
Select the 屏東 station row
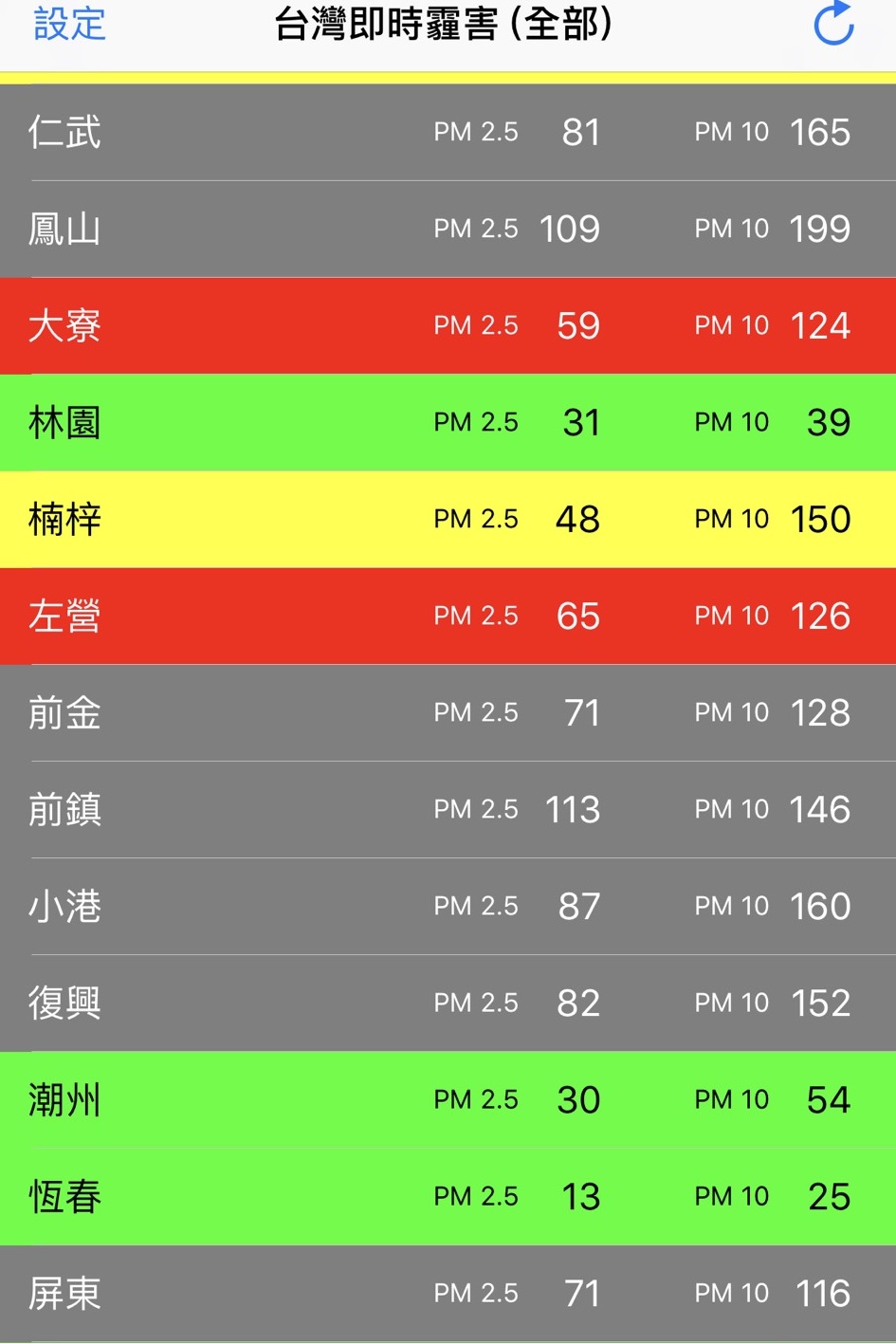pos(448,1293)
